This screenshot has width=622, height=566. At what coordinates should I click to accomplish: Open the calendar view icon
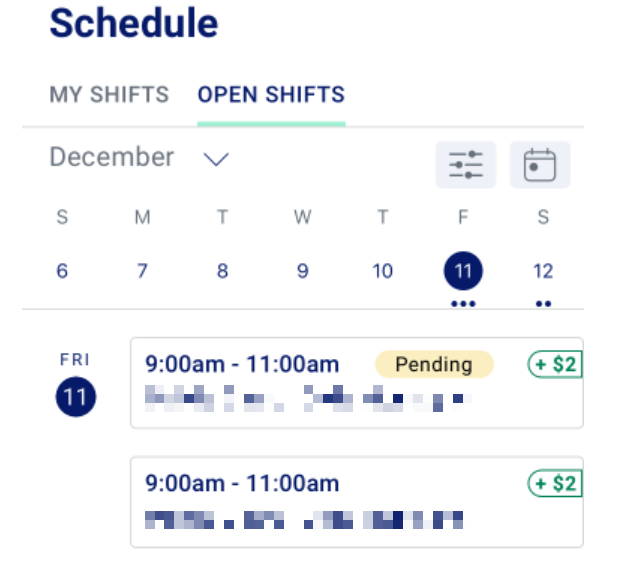[x=540, y=164]
